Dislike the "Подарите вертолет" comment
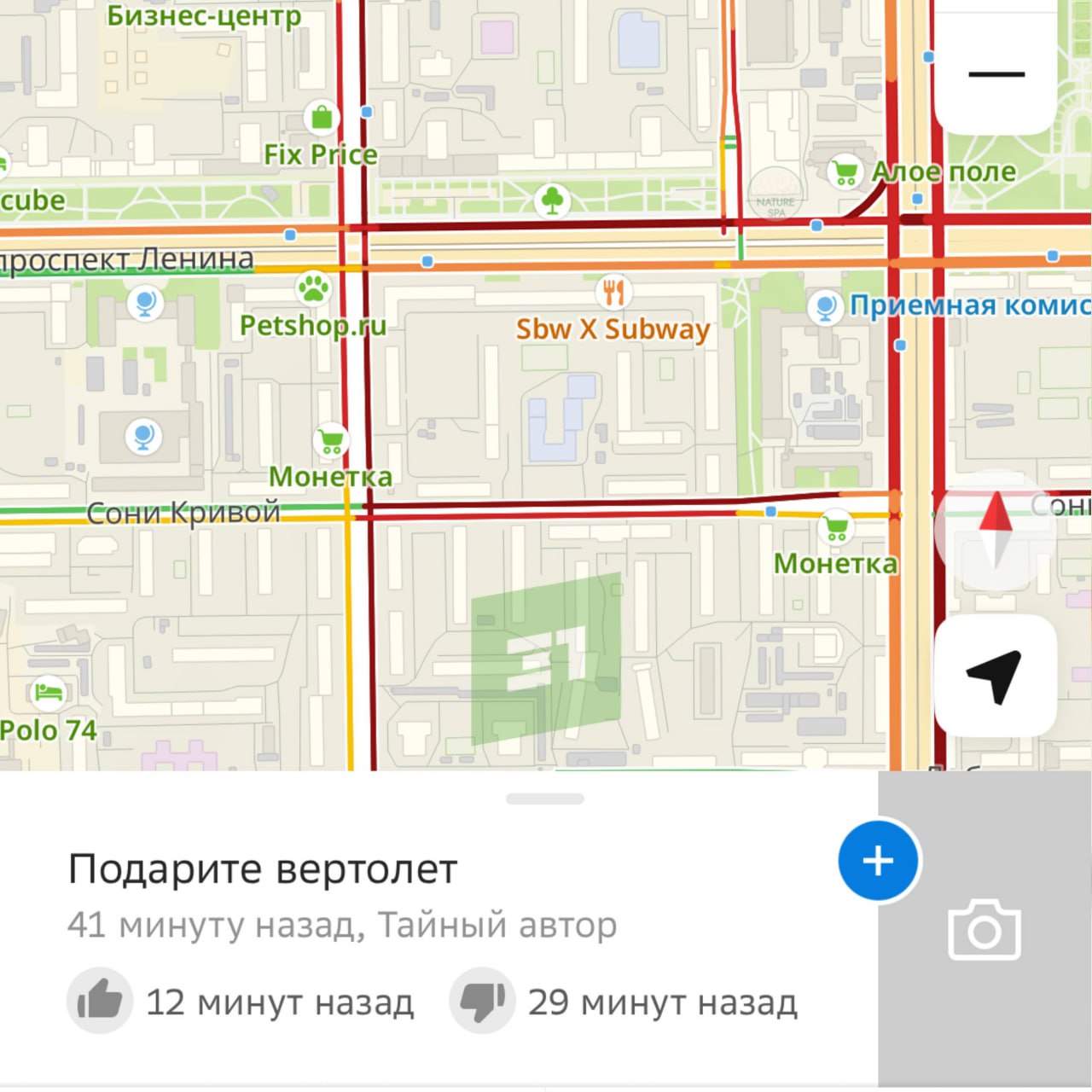The width and height of the screenshot is (1092, 1092). [x=482, y=1001]
